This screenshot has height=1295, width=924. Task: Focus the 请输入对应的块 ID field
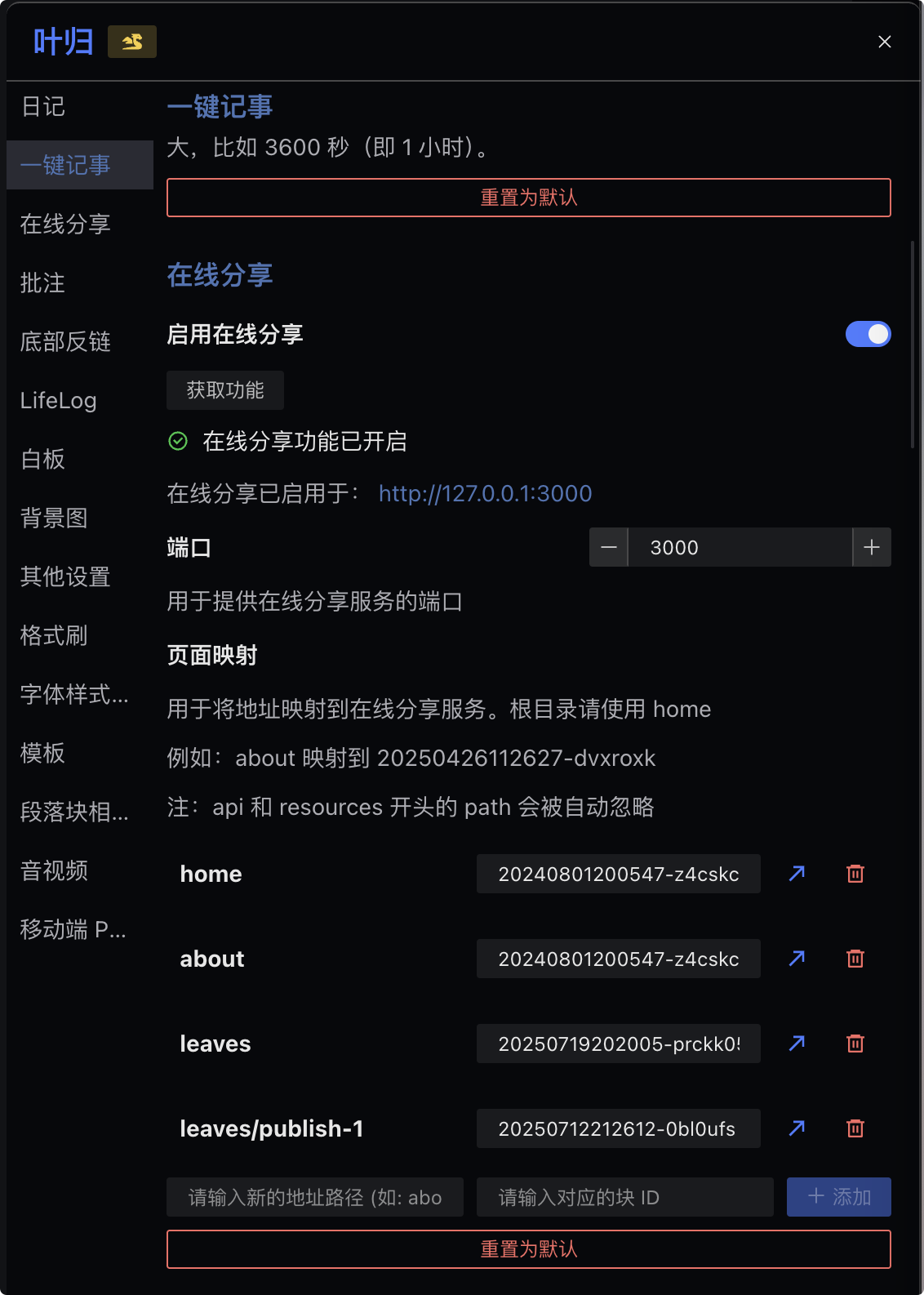(625, 1197)
